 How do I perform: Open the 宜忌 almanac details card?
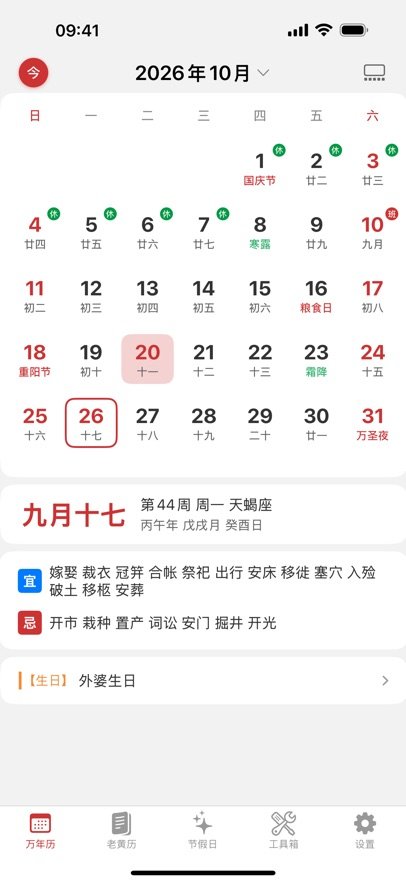coord(203,600)
